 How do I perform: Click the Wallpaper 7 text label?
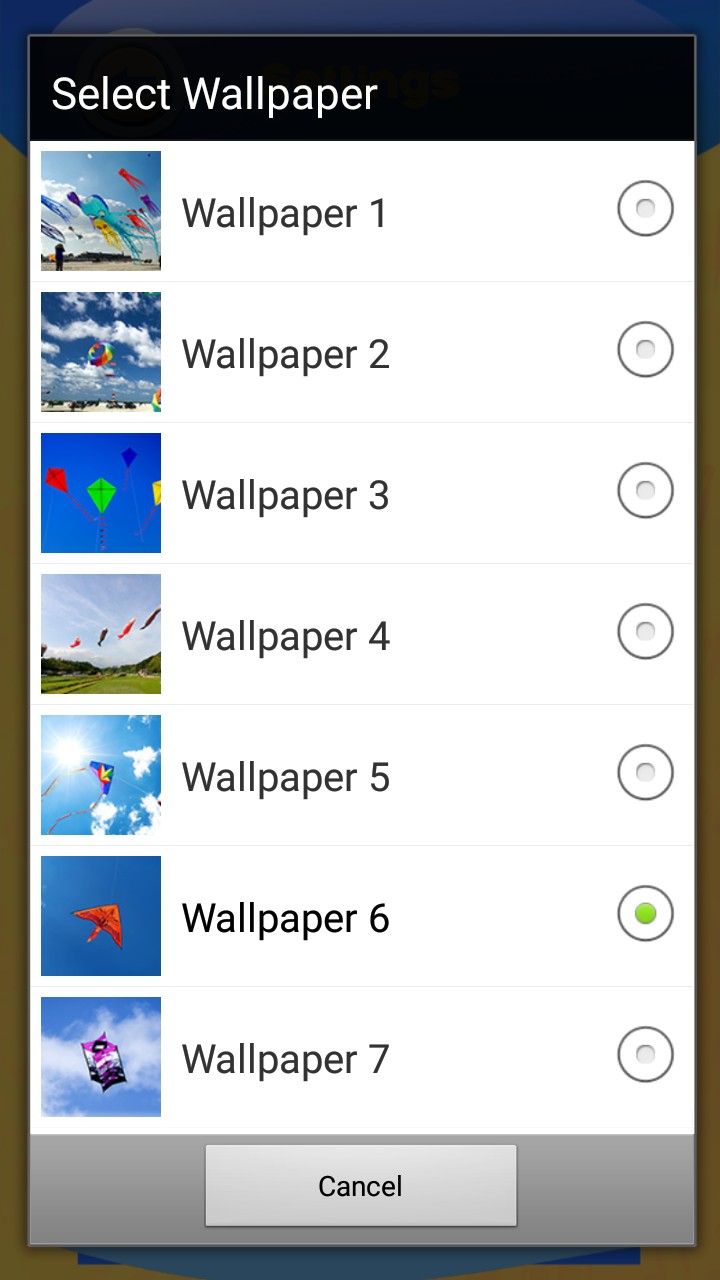(x=285, y=1058)
